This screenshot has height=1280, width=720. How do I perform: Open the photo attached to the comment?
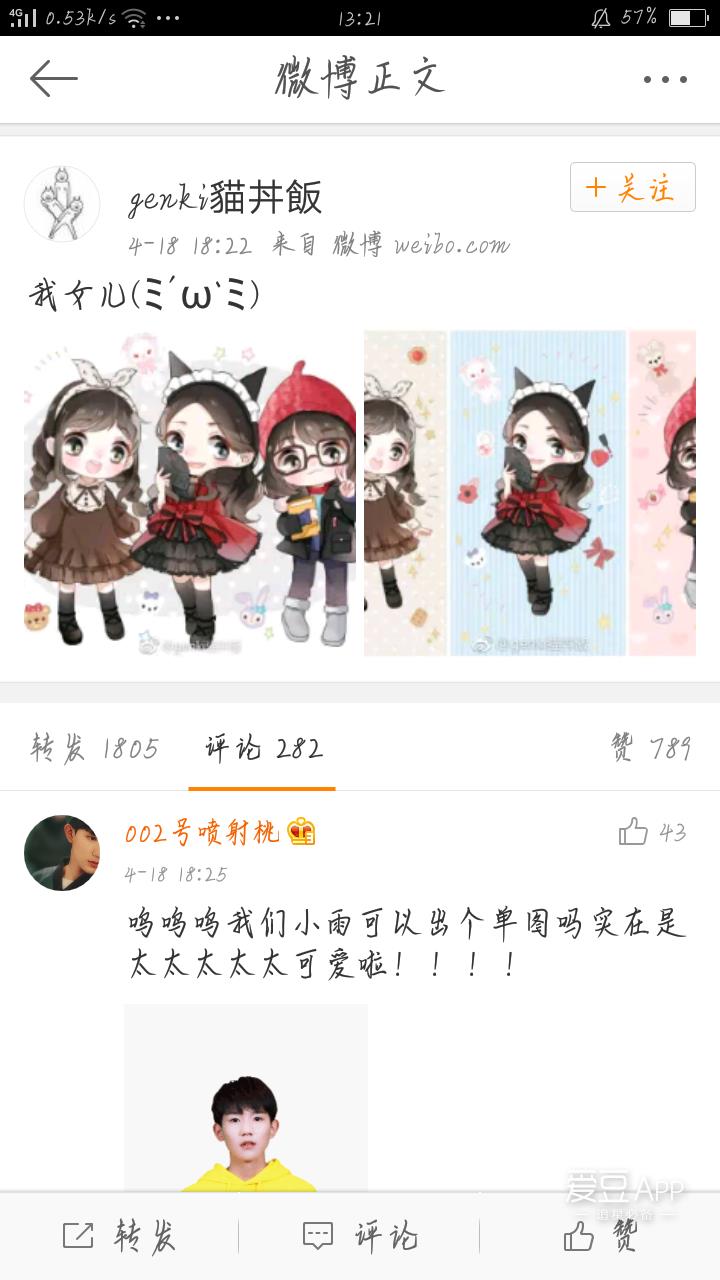246,1097
